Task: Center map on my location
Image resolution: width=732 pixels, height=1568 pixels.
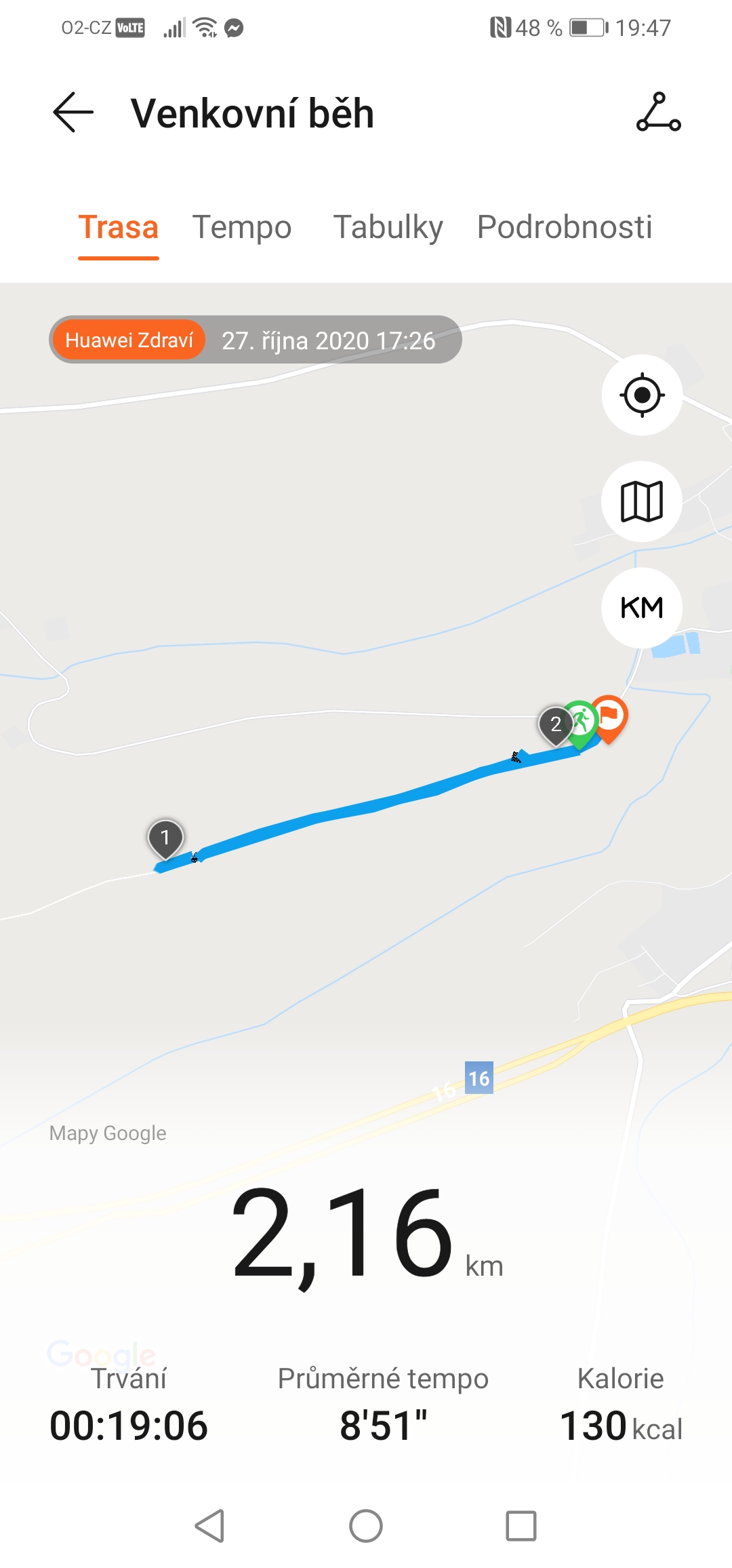Action: [x=642, y=395]
